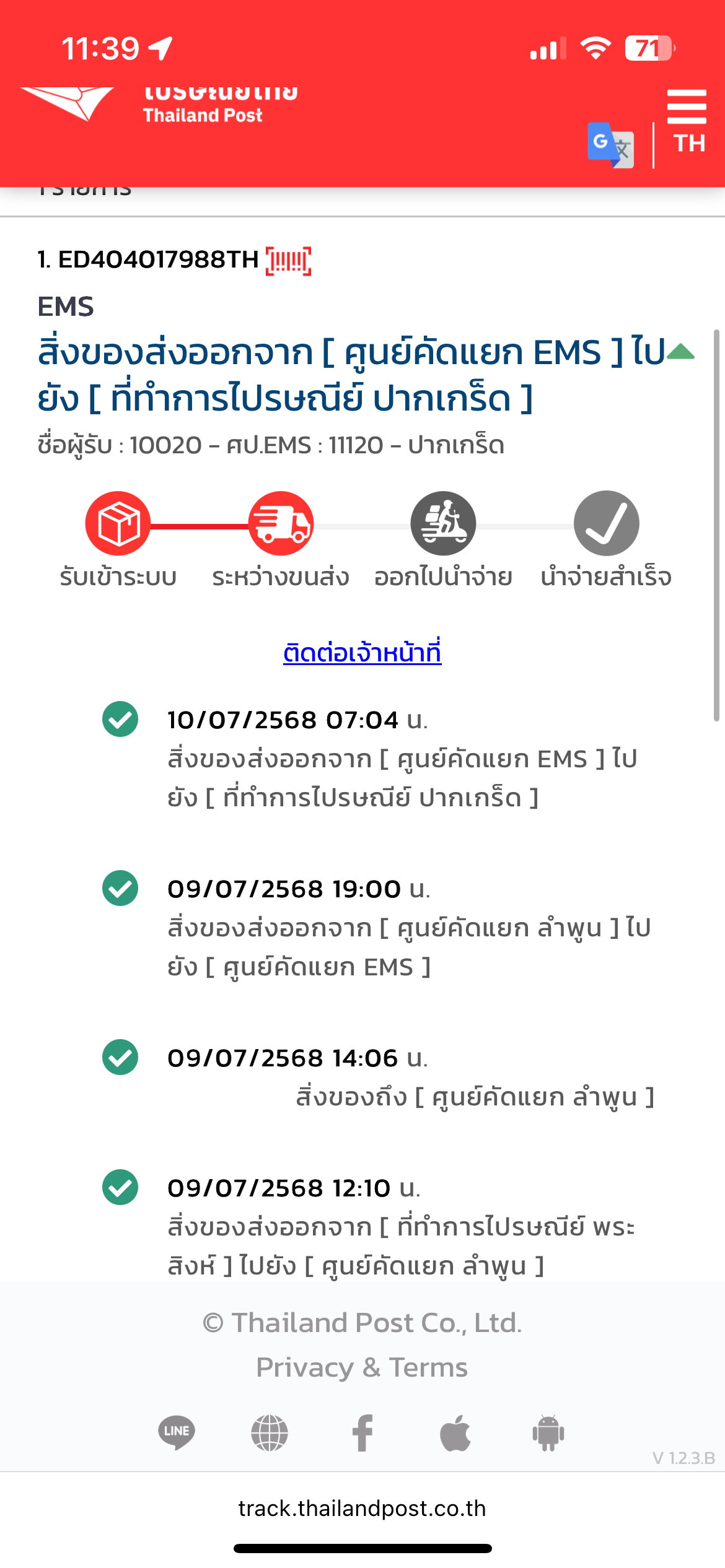Open the Apple App Store icon
Viewport: 725px width, 1568px height.
click(x=455, y=1433)
